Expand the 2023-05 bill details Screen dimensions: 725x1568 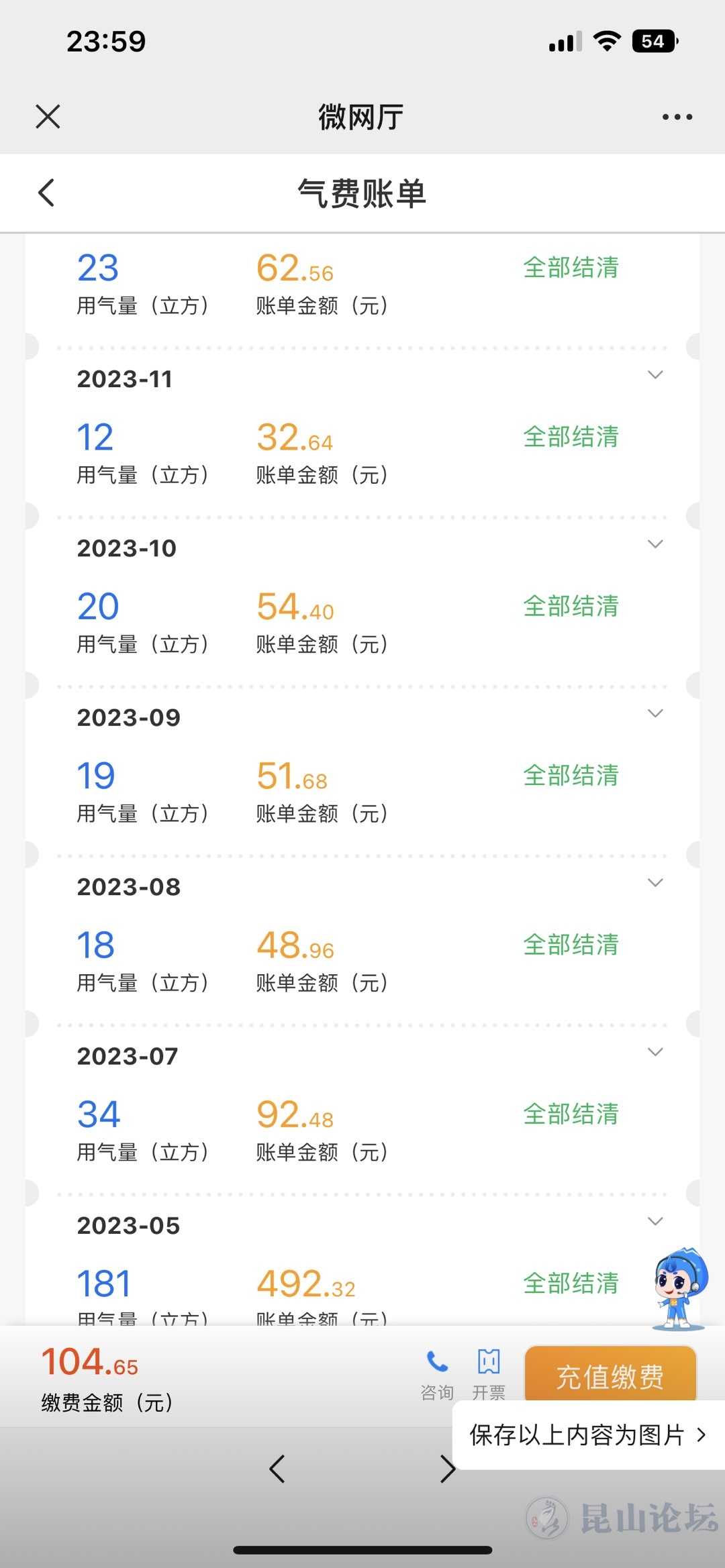(x=655, y=1221)
